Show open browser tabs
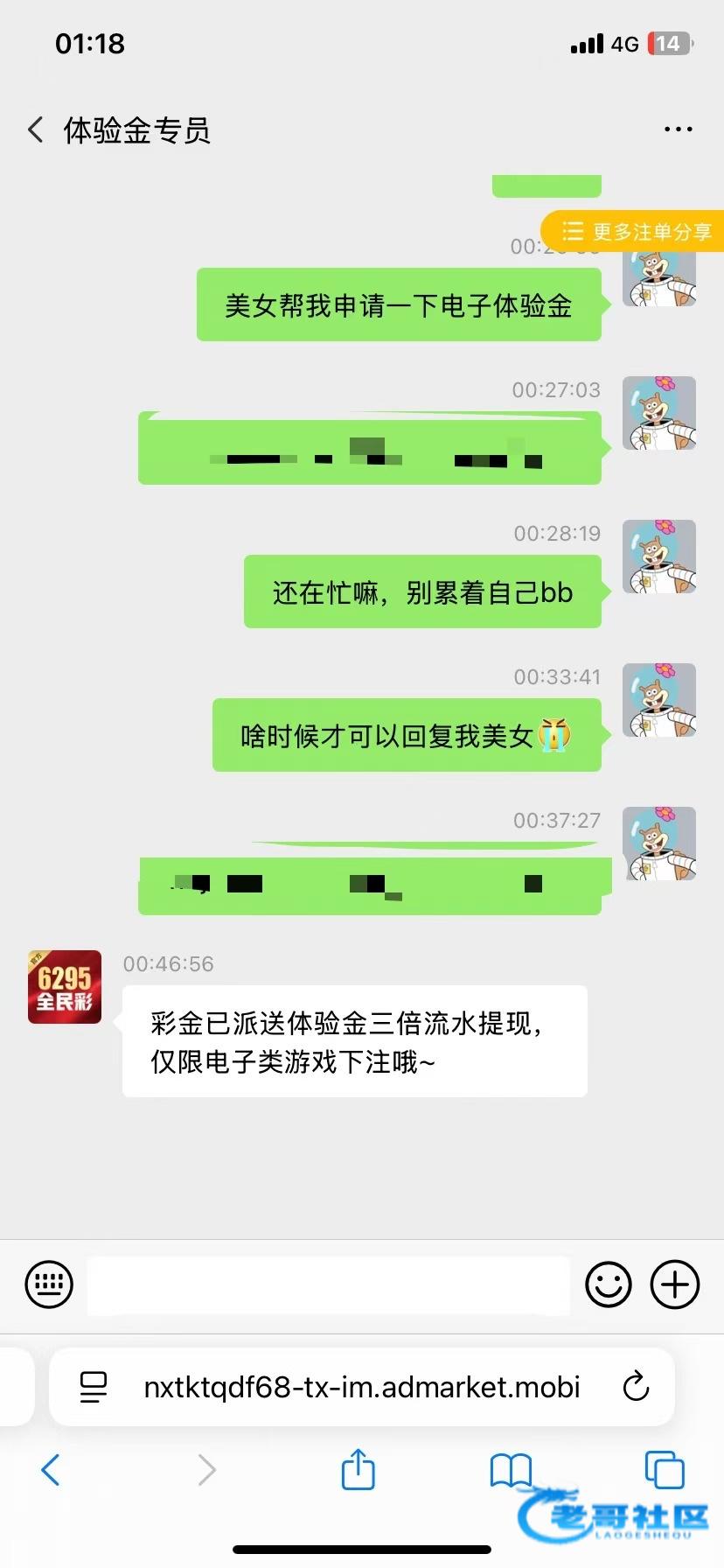This screenshot has width=724, height=1568. 664,1470
